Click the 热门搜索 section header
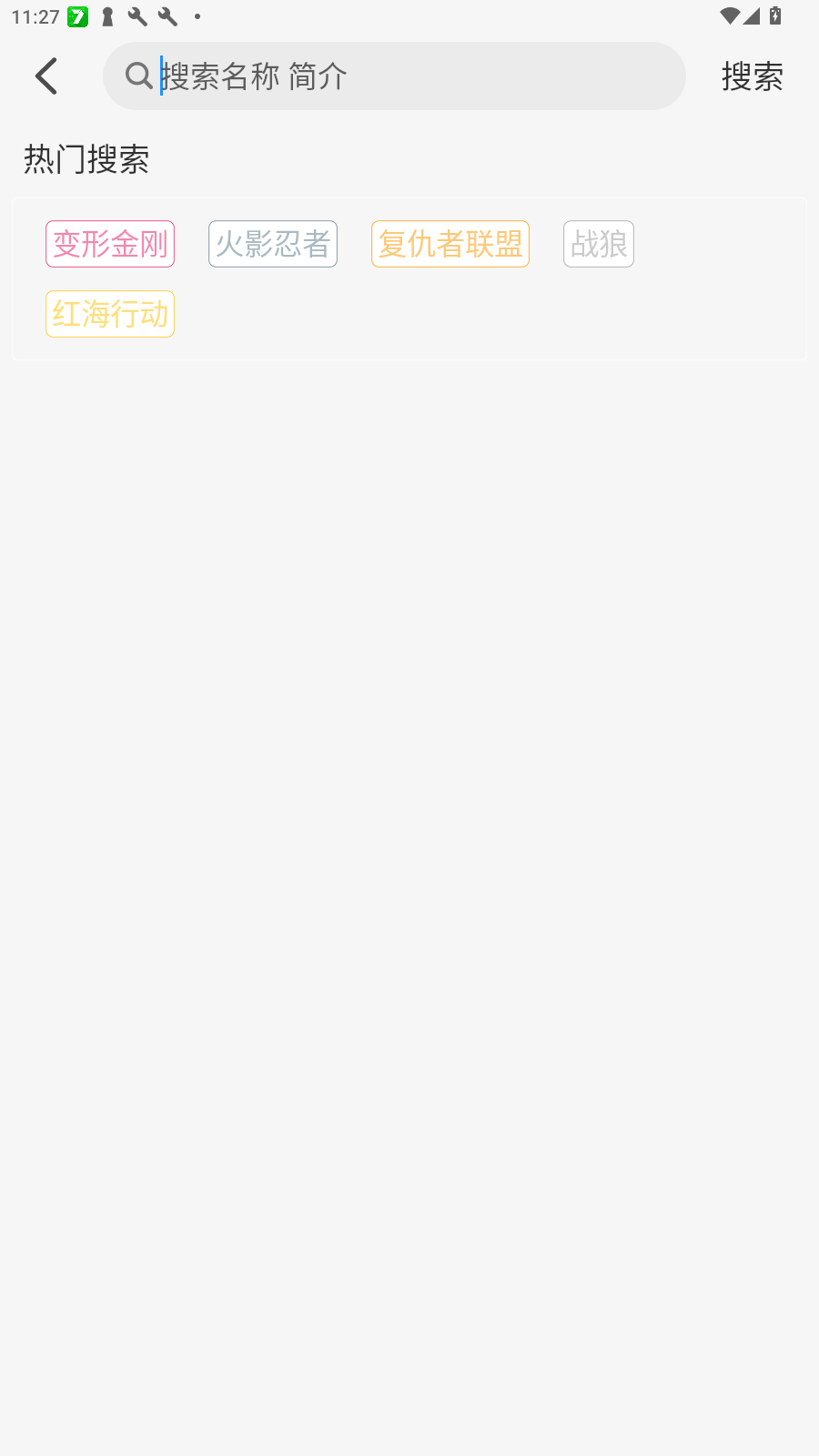 pyautogui.click(x=86, y=158)
